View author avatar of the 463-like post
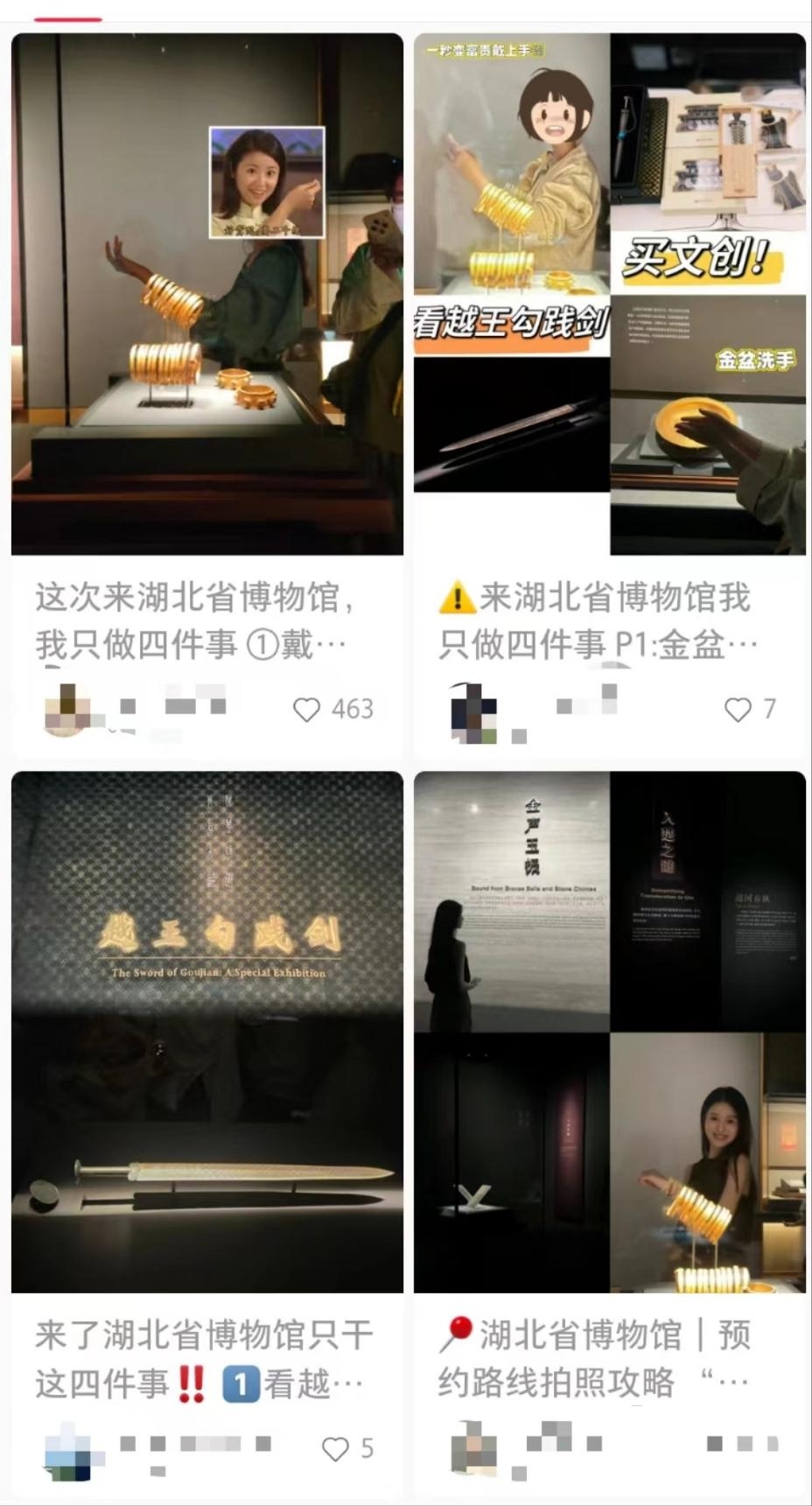 [x=66, y=710]
